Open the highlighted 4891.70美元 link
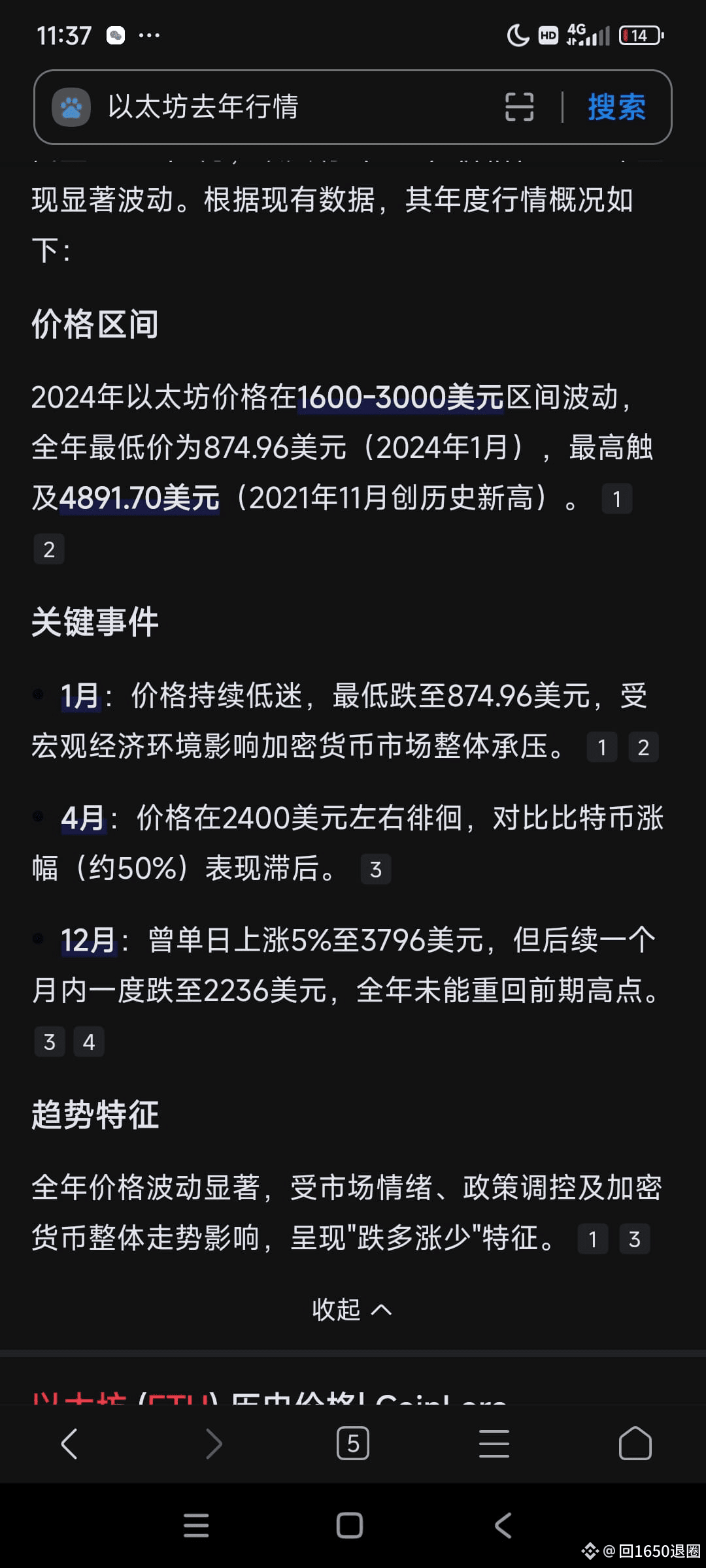This screenshot has height=1568, width=706. [x=137, y=498]
